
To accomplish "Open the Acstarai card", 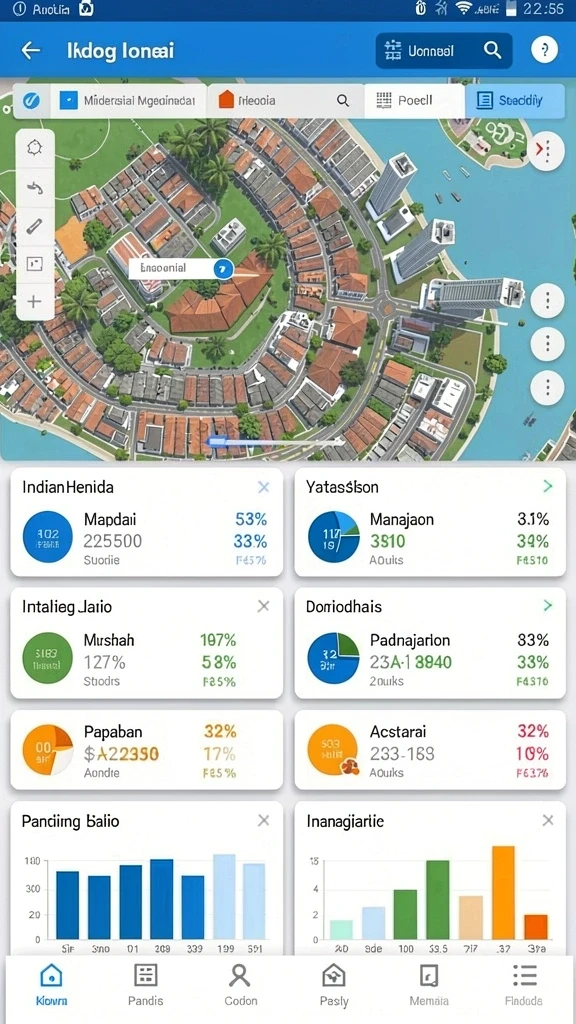I will tap(430, 750).
